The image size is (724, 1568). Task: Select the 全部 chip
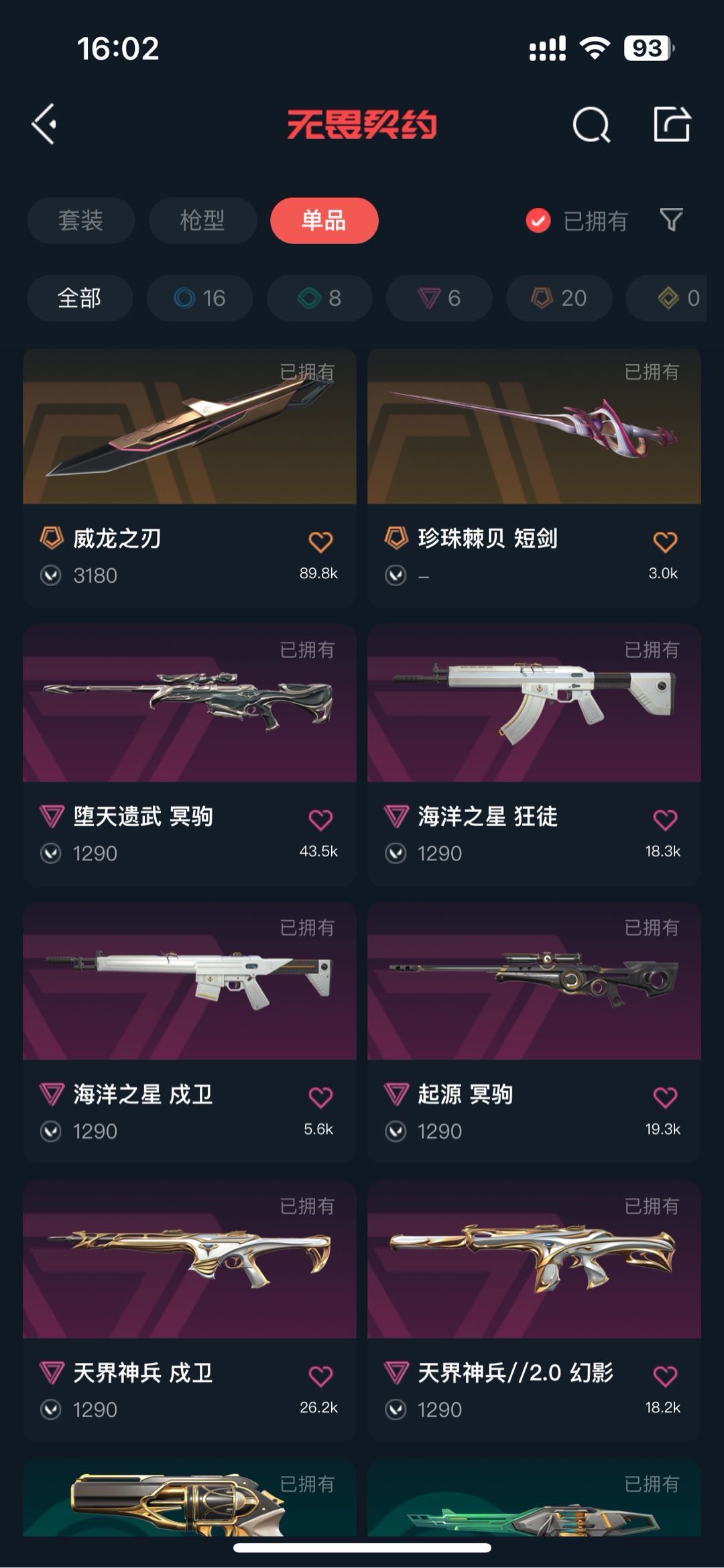click(80, 298)
